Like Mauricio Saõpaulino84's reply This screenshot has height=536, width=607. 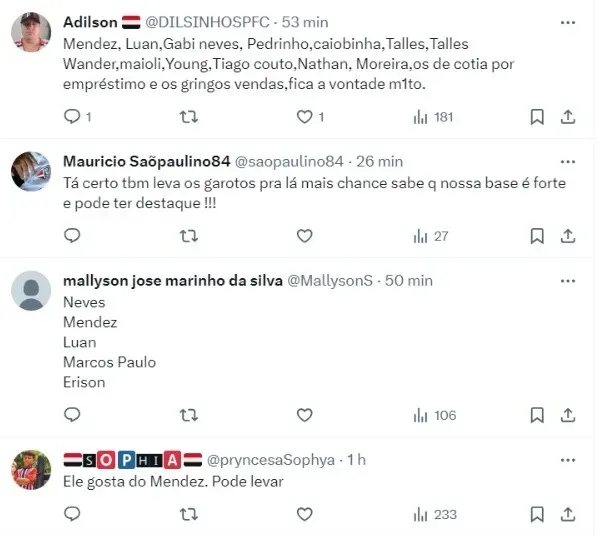click(304, 236)
